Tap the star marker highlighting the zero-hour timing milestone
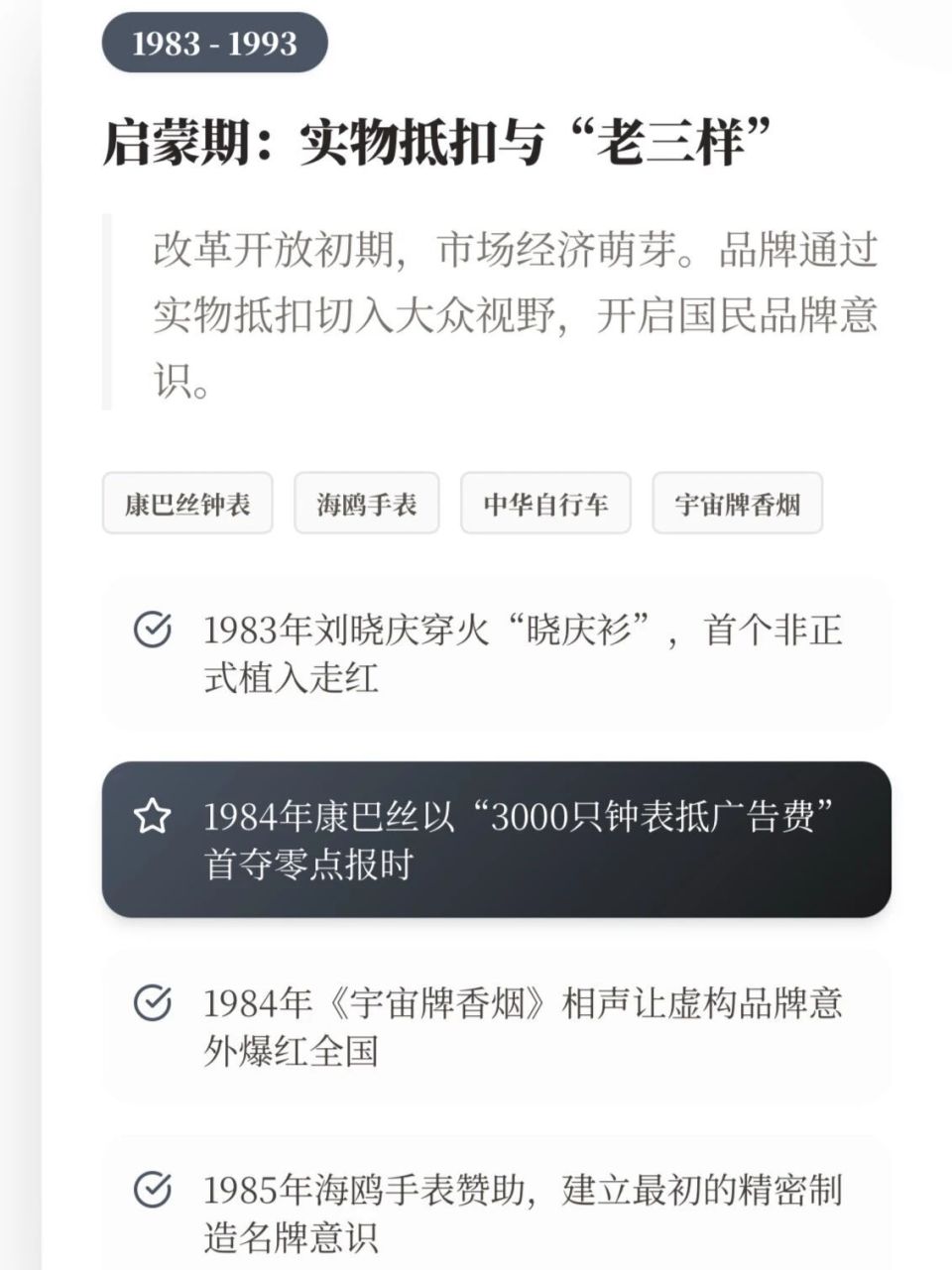The image size is (952, 1270). [x=152, y=815]
